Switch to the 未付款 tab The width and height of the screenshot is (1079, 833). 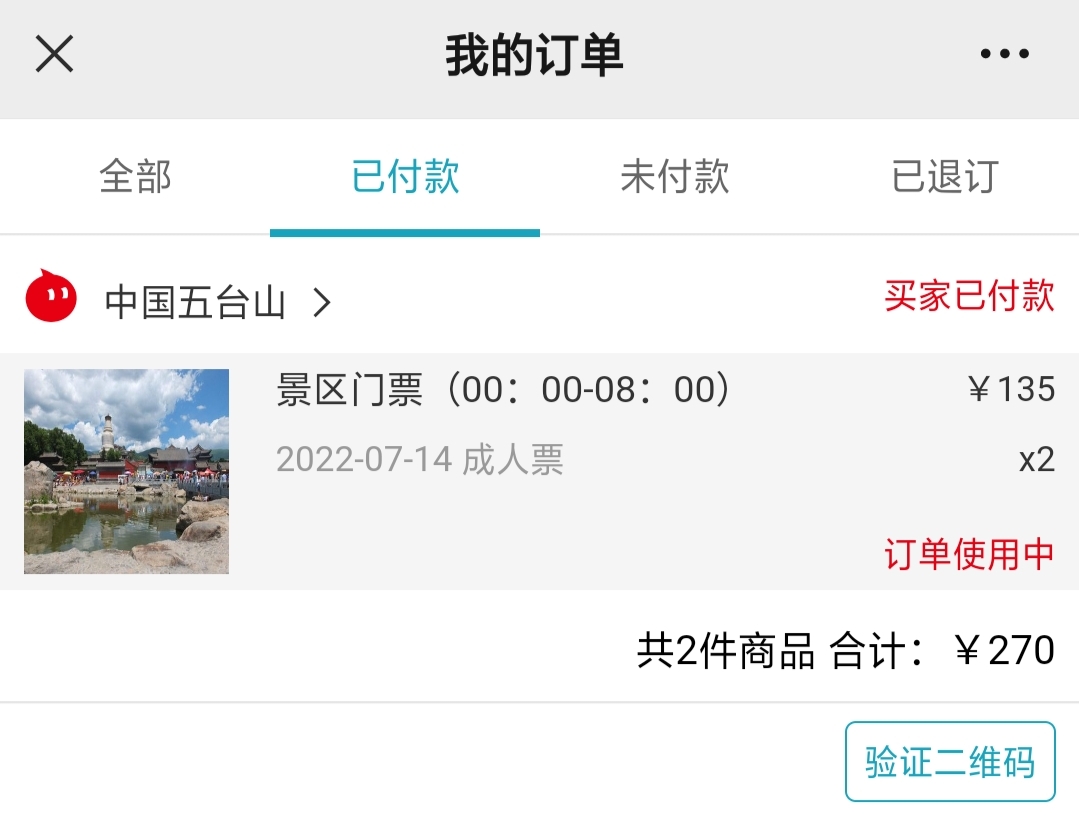[674, 177]
